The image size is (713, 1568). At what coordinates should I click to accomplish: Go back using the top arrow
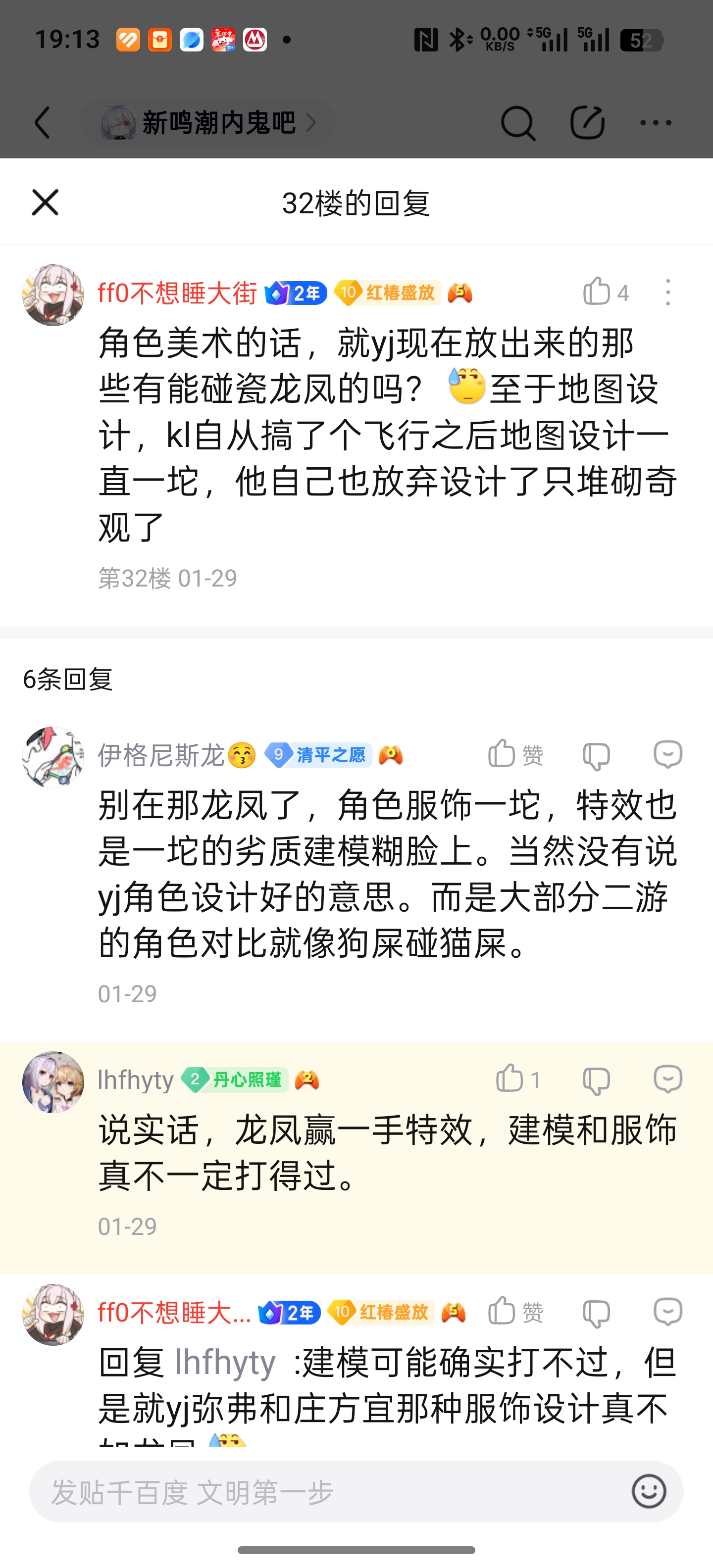click(43, 123)
